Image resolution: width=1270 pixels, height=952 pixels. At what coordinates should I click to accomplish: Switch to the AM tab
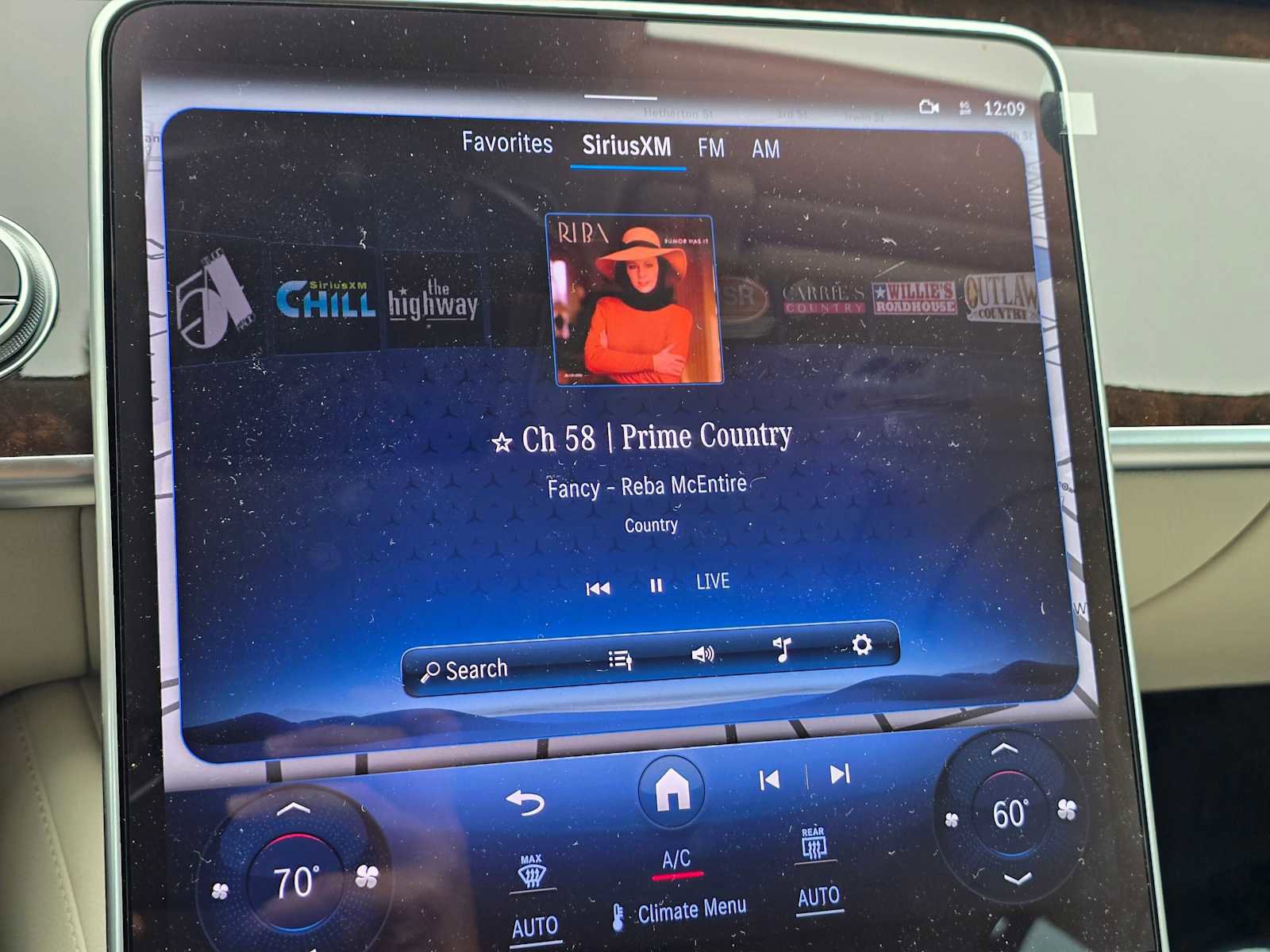(x=766, y=149)
